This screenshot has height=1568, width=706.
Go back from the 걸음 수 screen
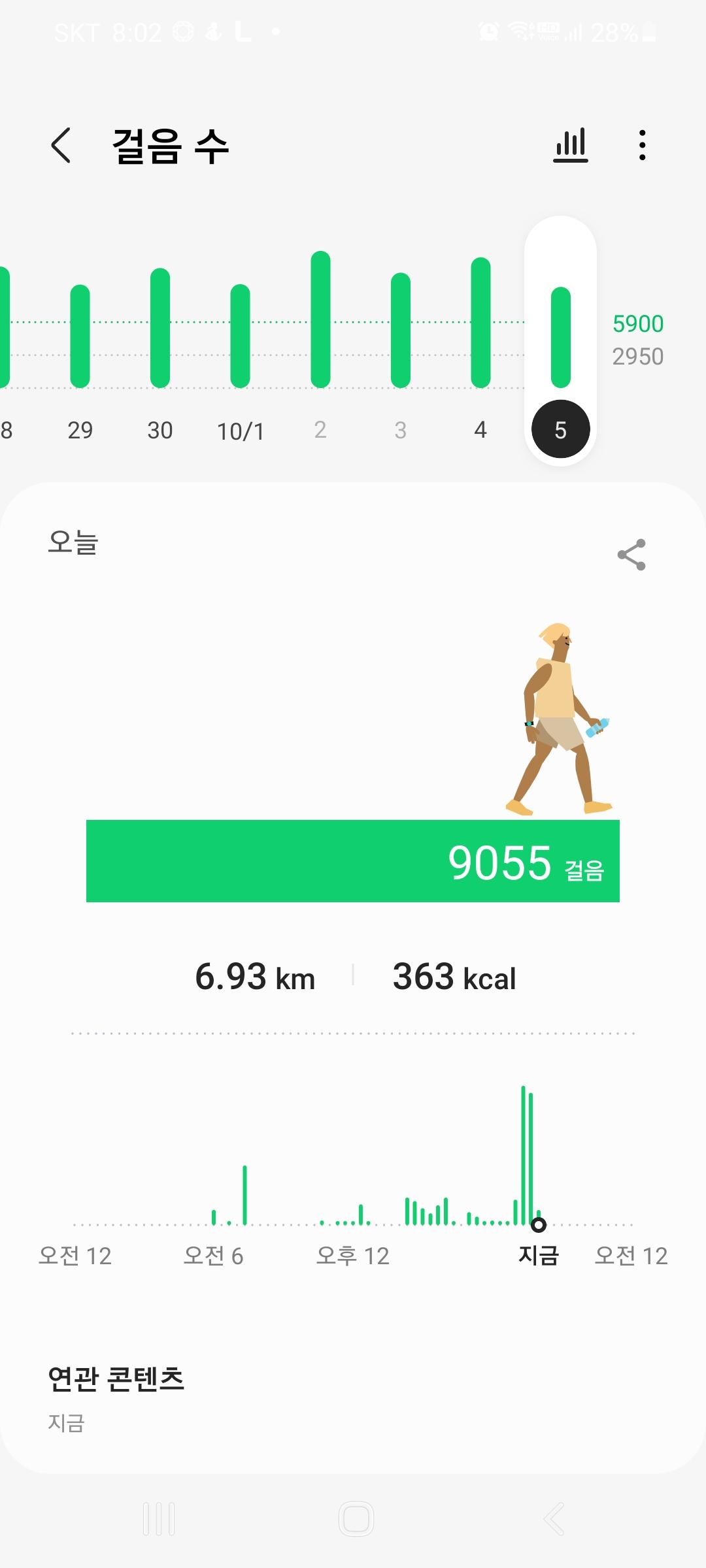click(61, 145)
